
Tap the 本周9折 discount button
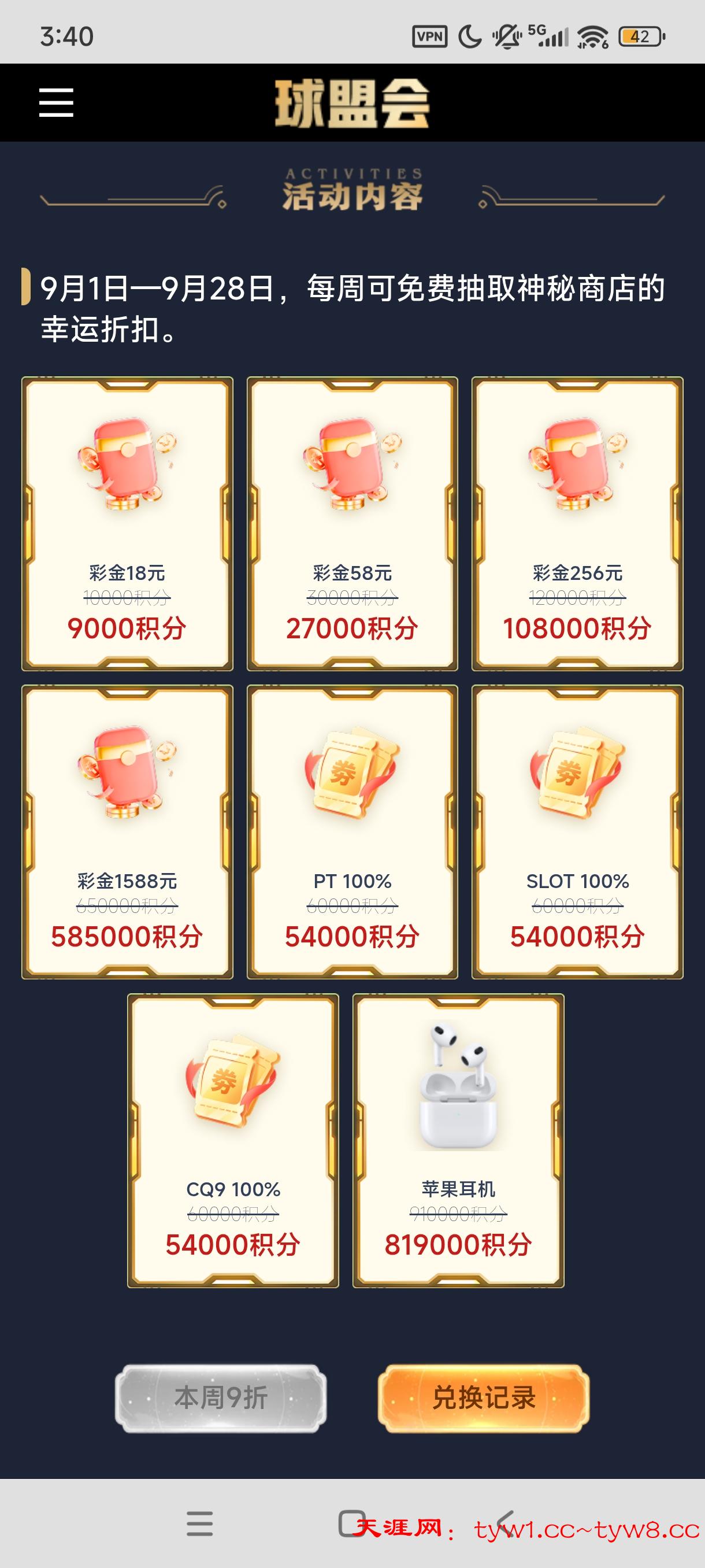tap(221, 1398)
